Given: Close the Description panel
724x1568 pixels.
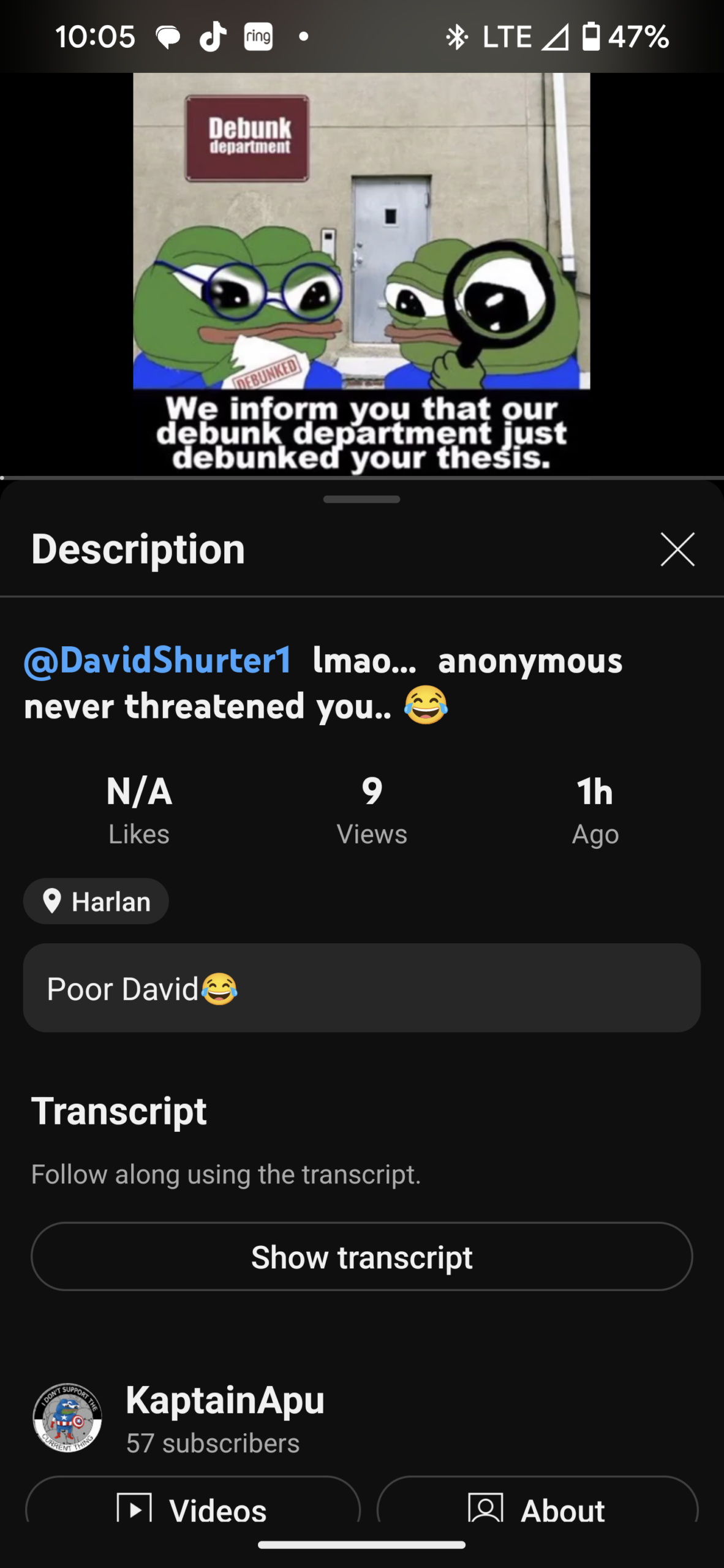Looking at the screenshot, I should tap(677, 549).
